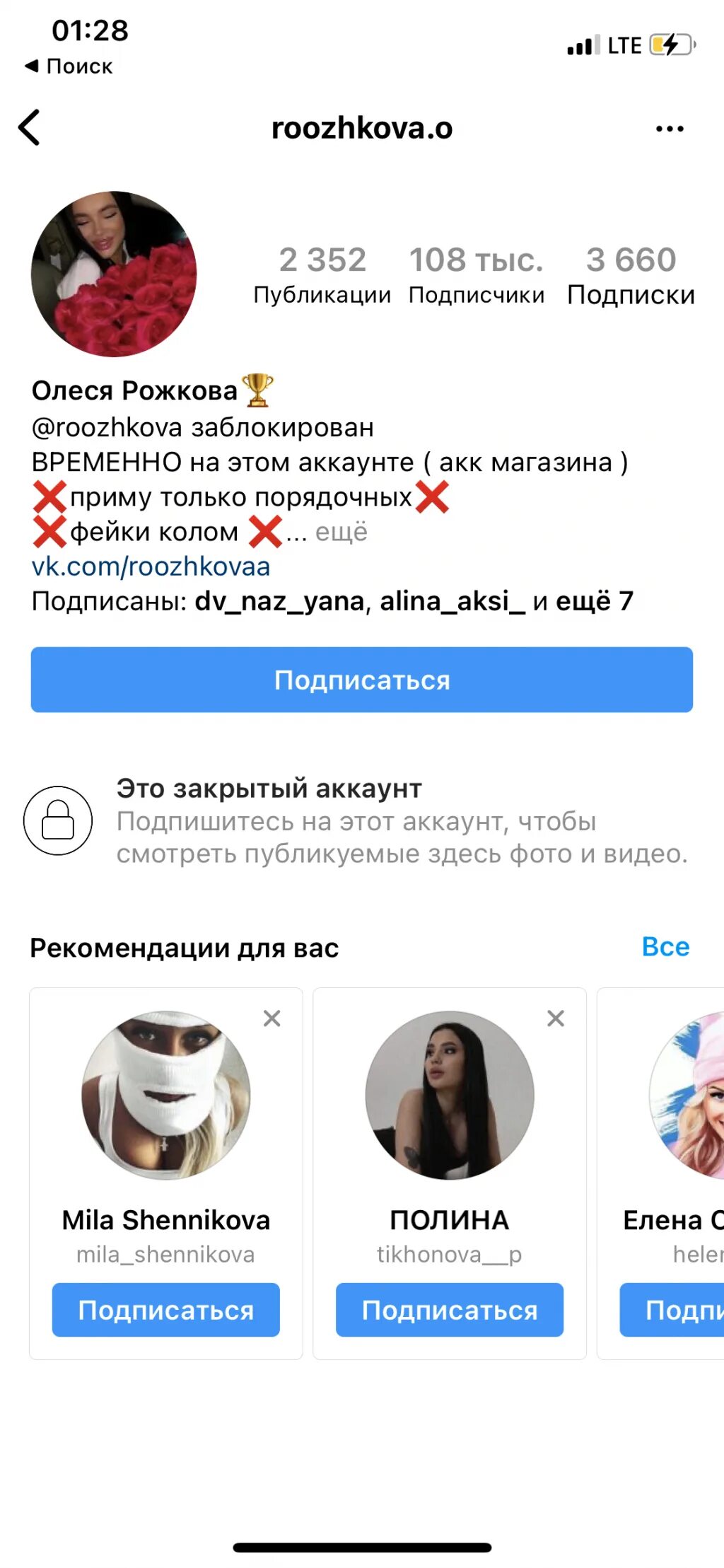Go back using the arrow icon
This screenshot has width=724, height=1568.
click(x=30, y=128)
